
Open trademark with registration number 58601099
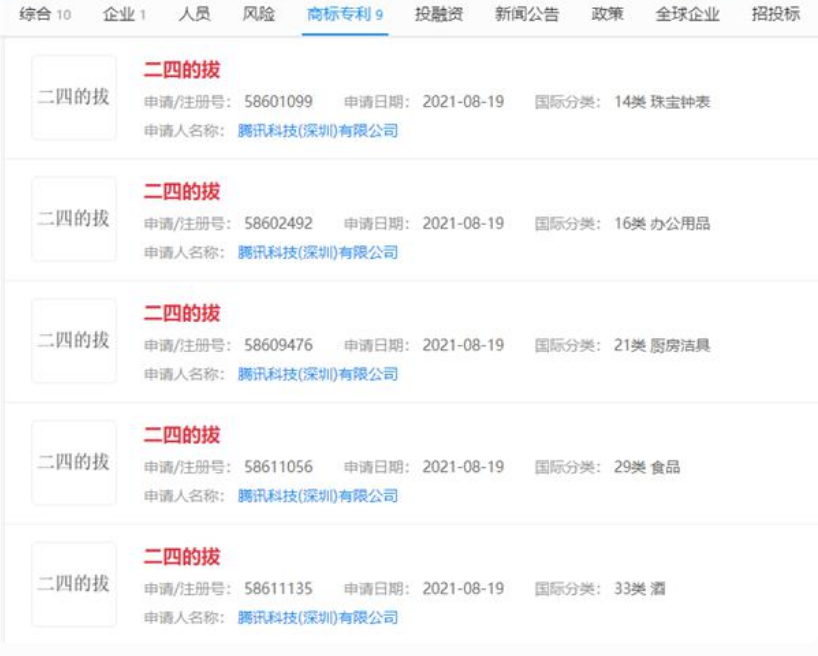(x=181, y=70)
